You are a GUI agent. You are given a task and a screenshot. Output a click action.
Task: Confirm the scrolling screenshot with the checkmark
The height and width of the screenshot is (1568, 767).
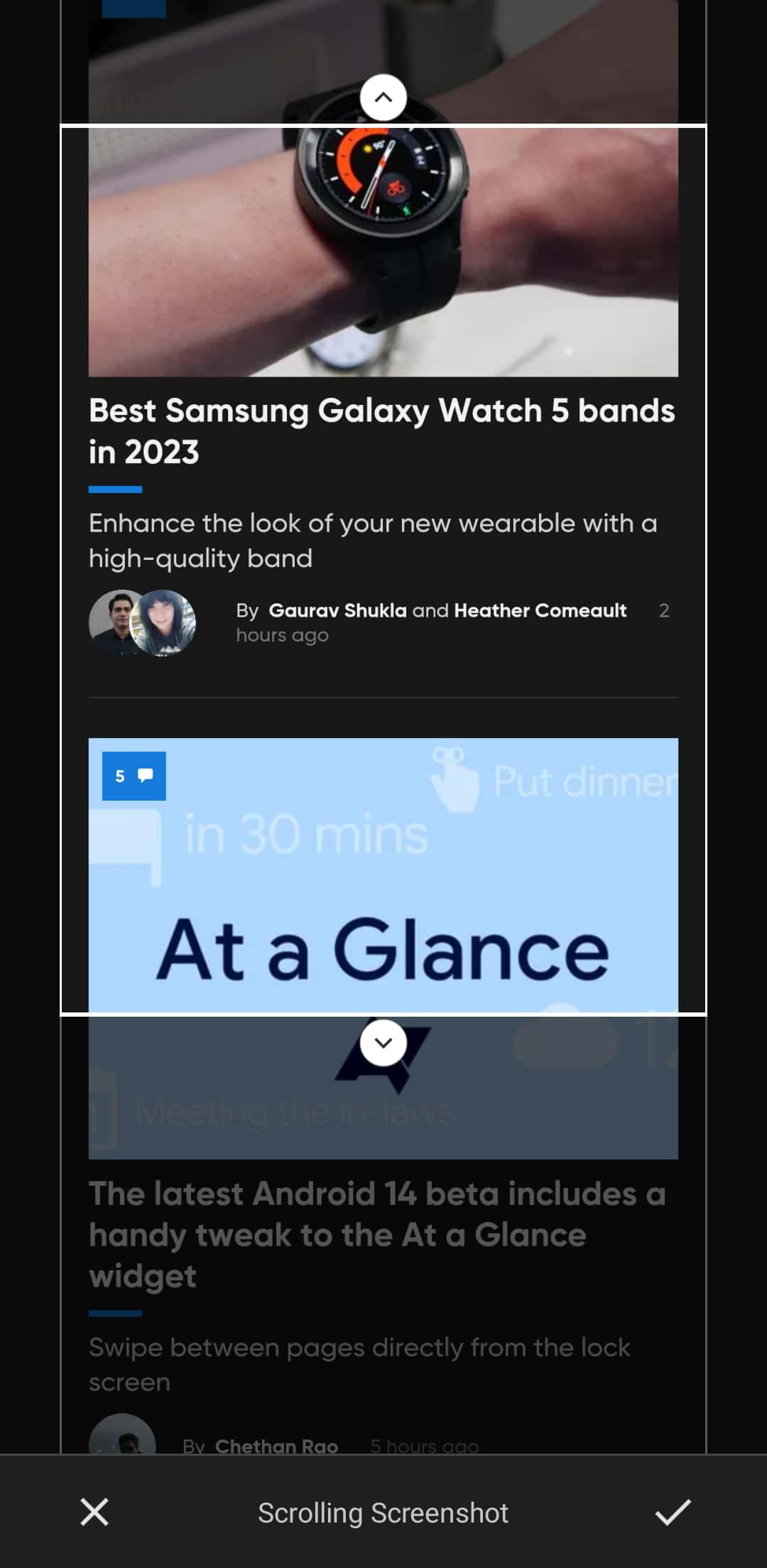673,1512
